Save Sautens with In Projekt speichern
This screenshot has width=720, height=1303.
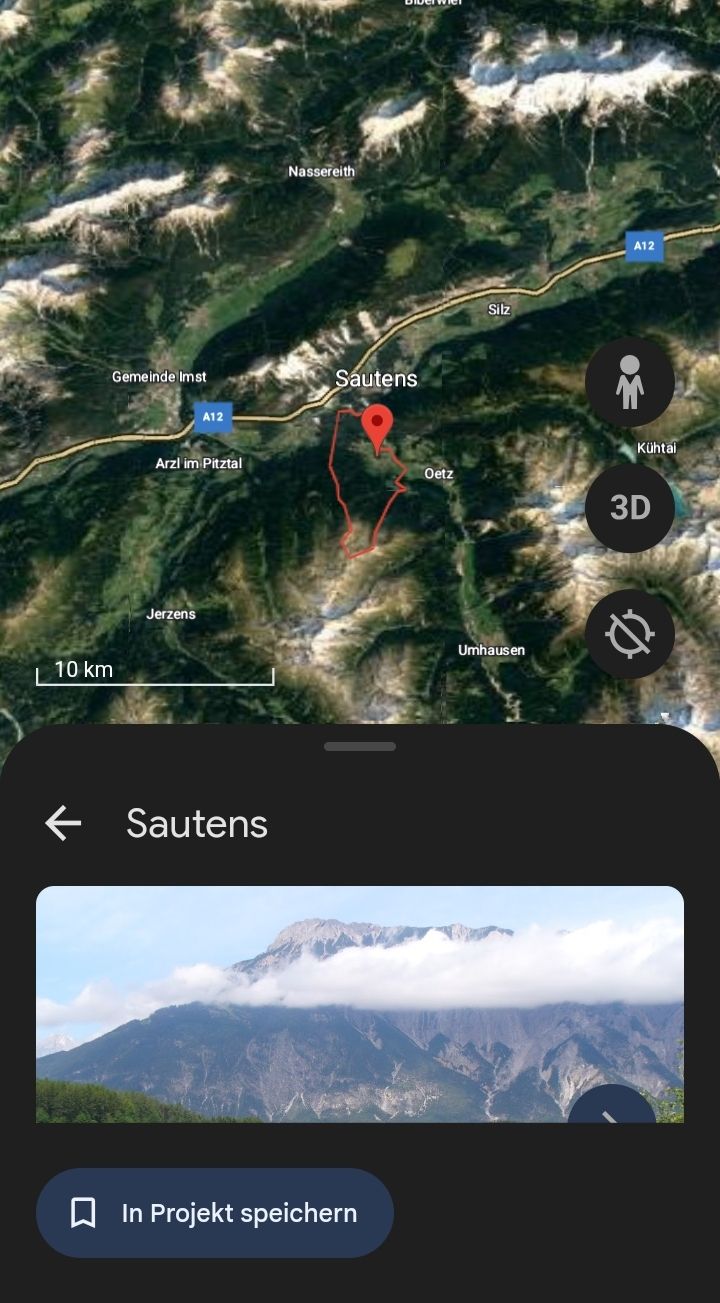215,1213
